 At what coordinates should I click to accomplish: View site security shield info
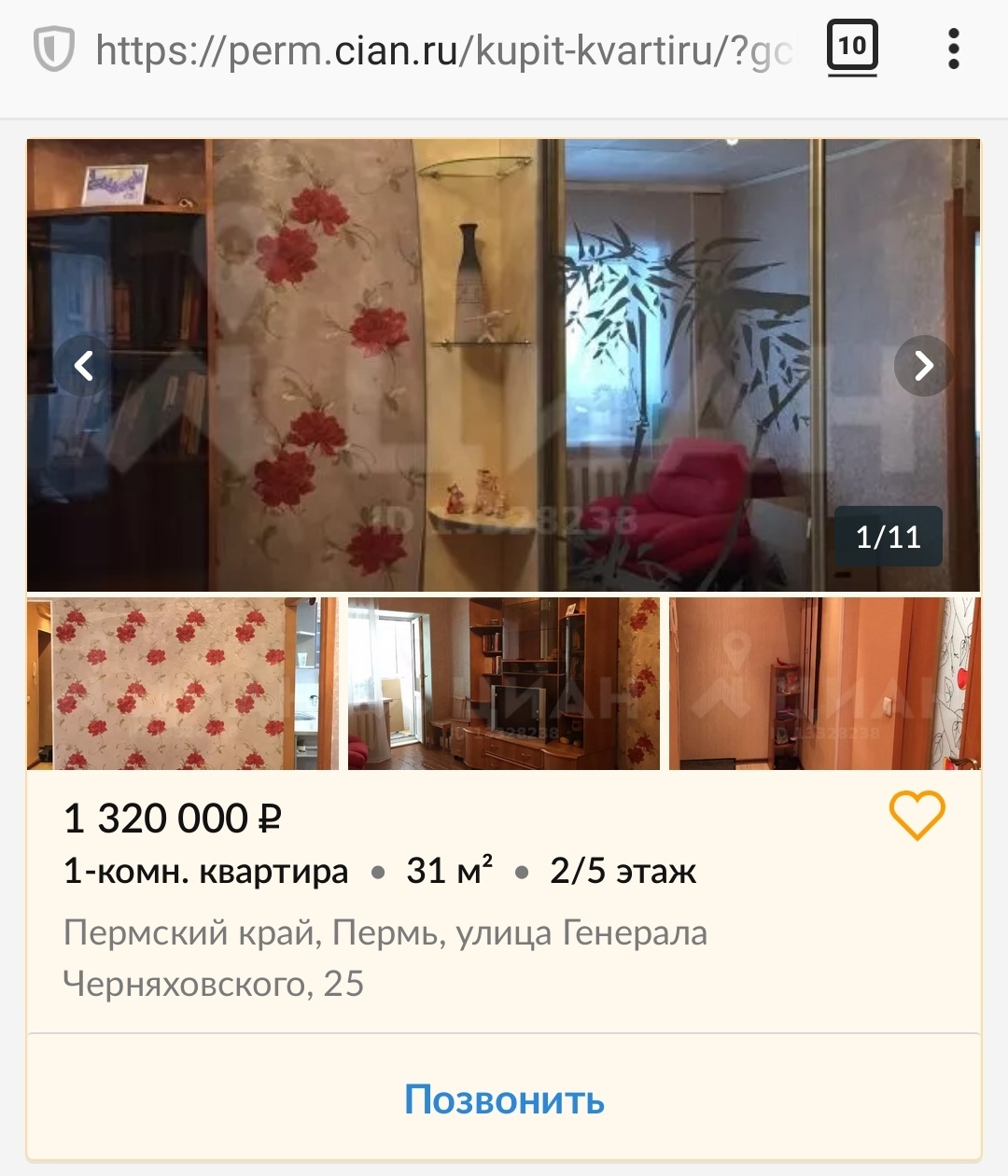point(54,49)
